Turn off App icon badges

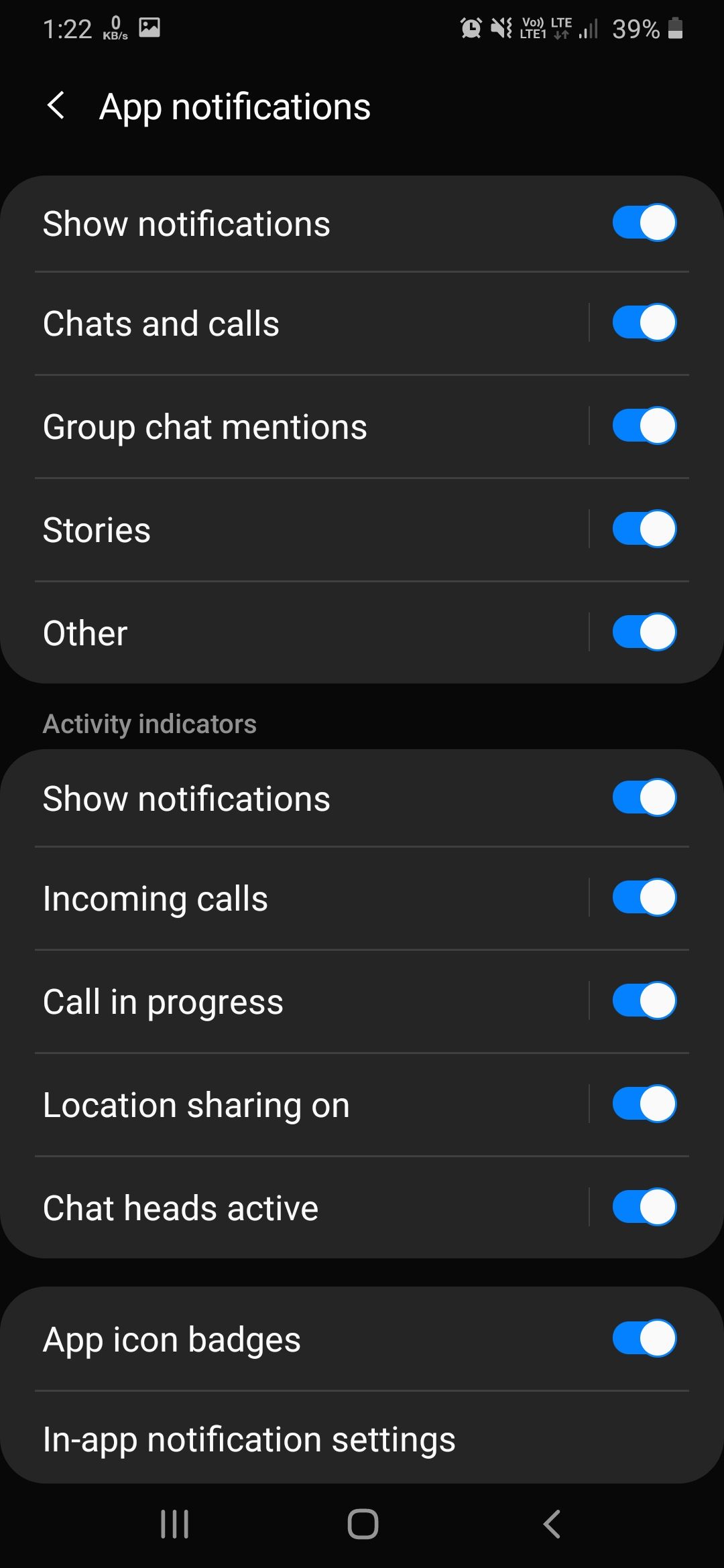(644, 1338)
